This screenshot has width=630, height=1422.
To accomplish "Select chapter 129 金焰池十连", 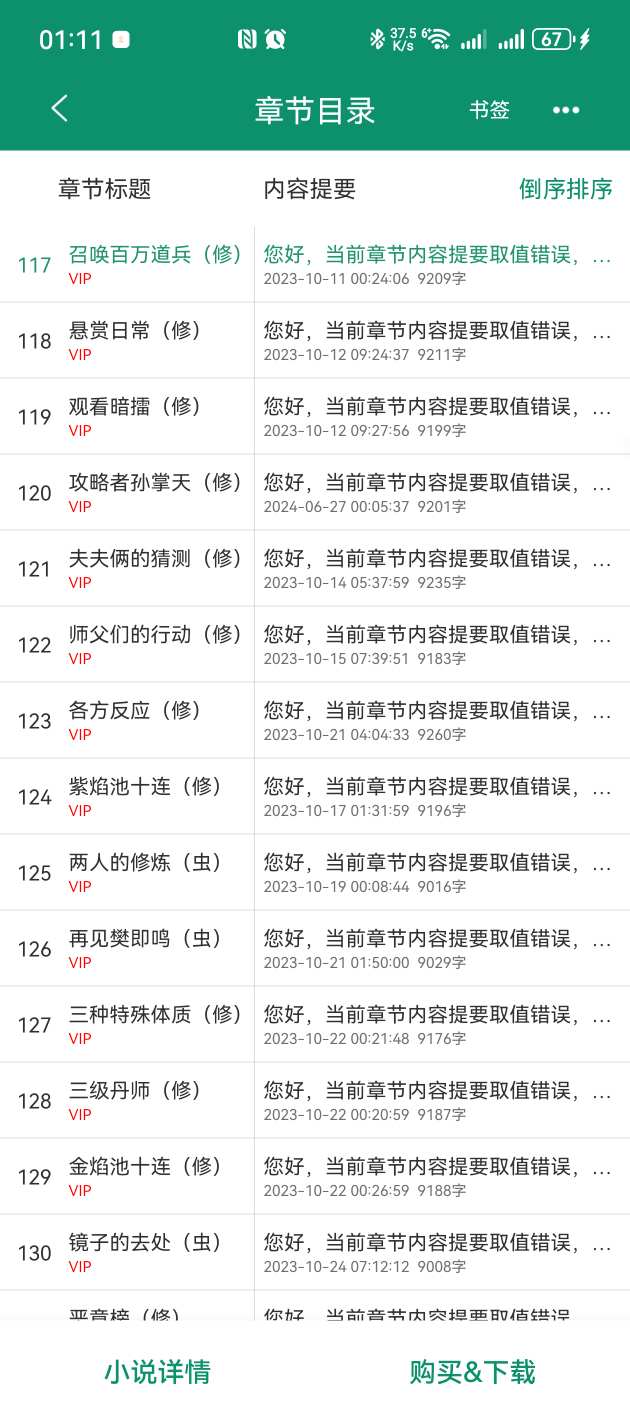I will tap(315, 1177).
